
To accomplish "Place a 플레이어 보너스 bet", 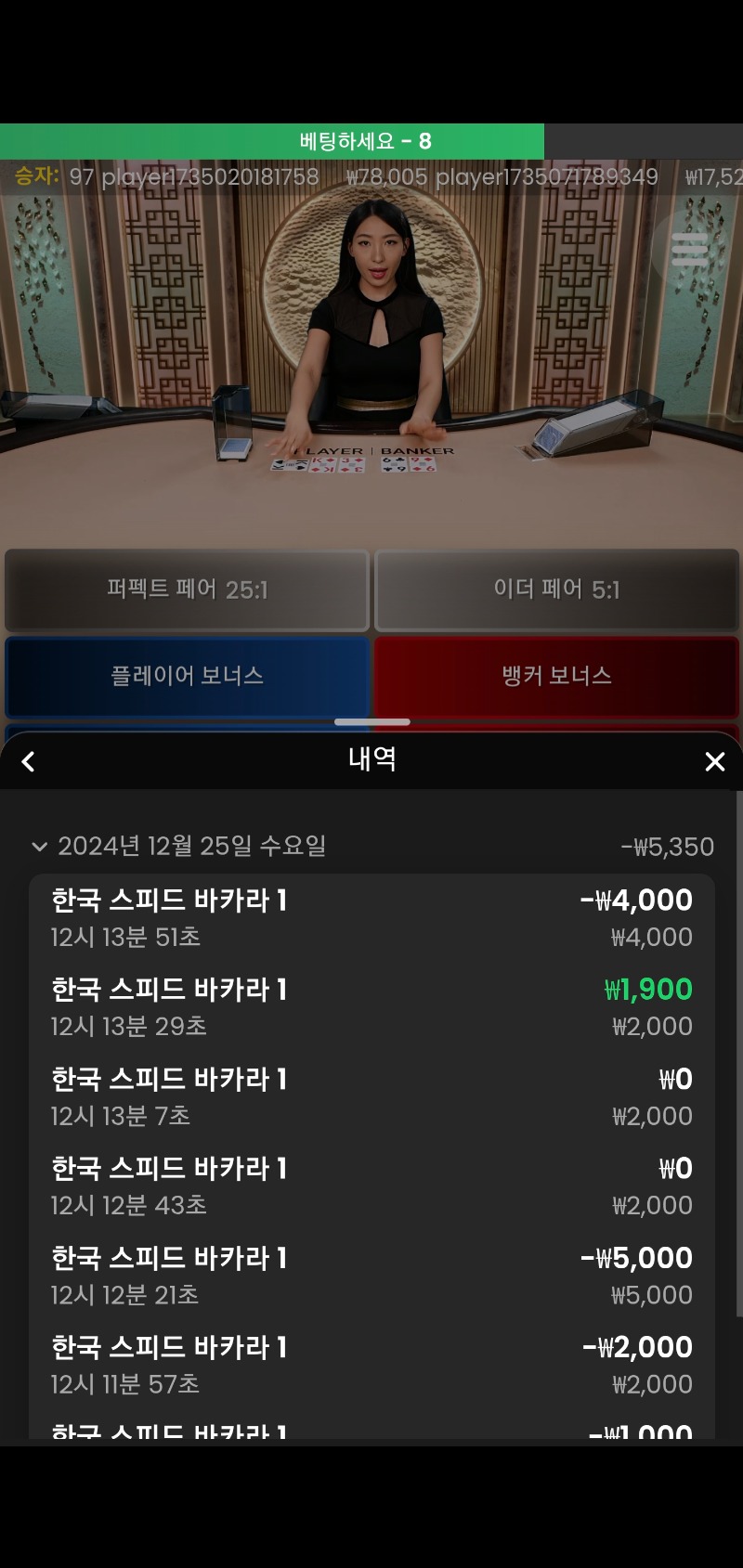I will coord(187,676).
